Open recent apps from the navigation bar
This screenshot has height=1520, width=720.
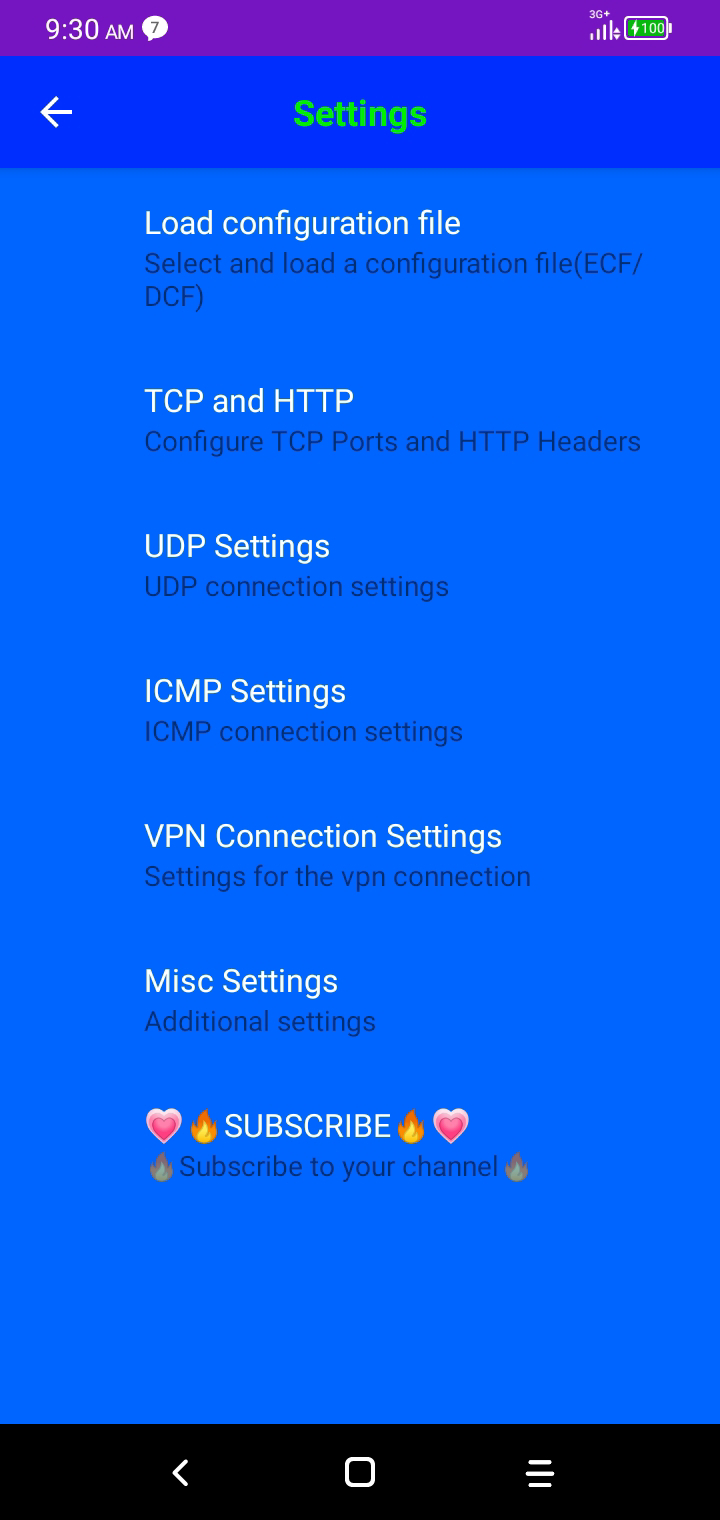539,1472
